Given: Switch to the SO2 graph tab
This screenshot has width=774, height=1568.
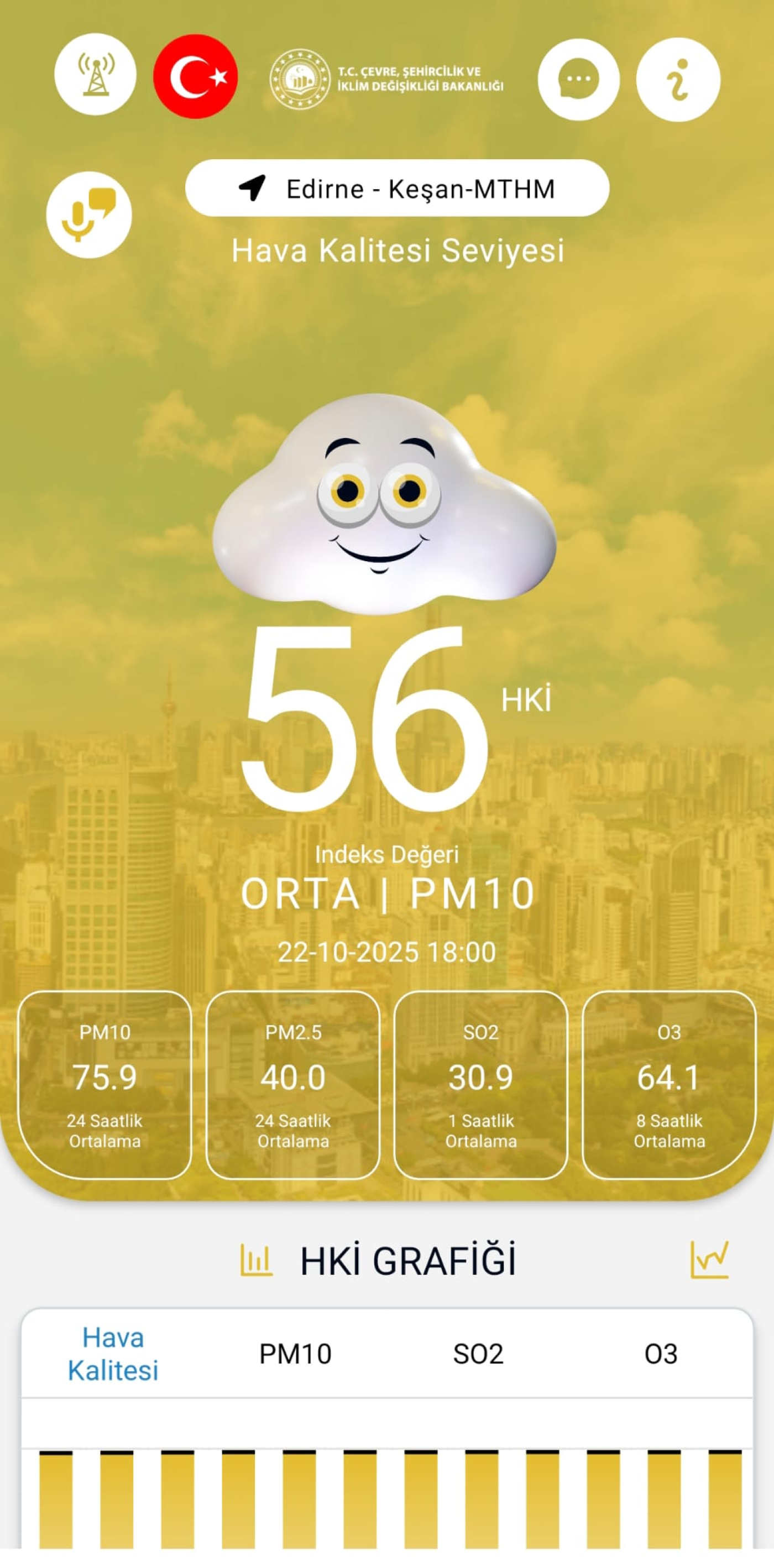Looking at the screenshot, I should [478, 1353].
